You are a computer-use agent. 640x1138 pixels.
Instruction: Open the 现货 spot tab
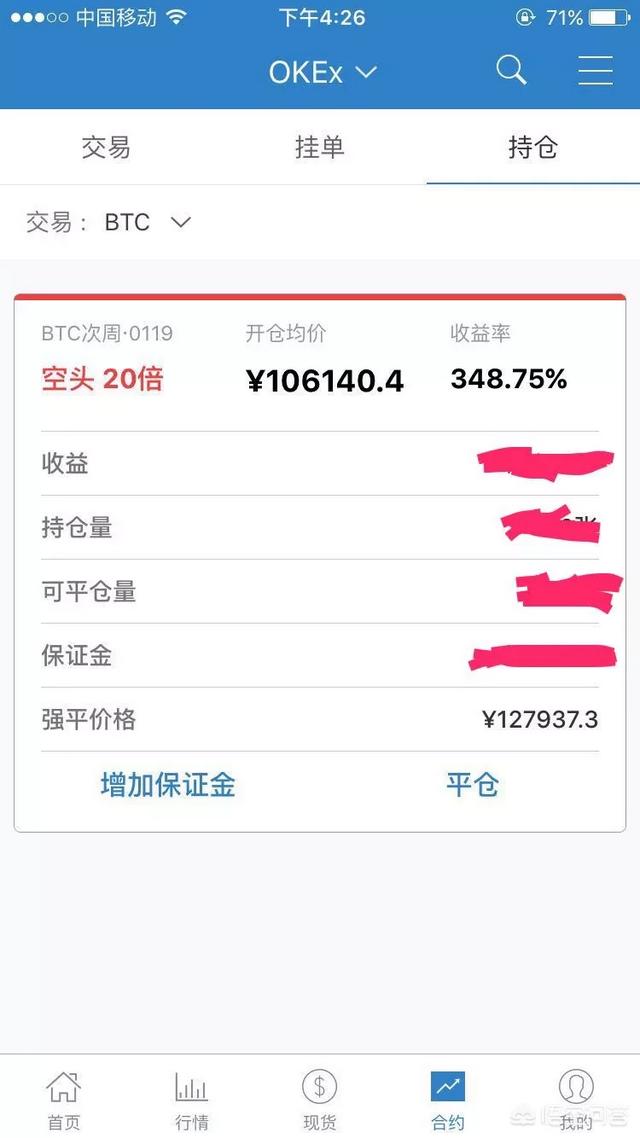(x=319, y=1099)
